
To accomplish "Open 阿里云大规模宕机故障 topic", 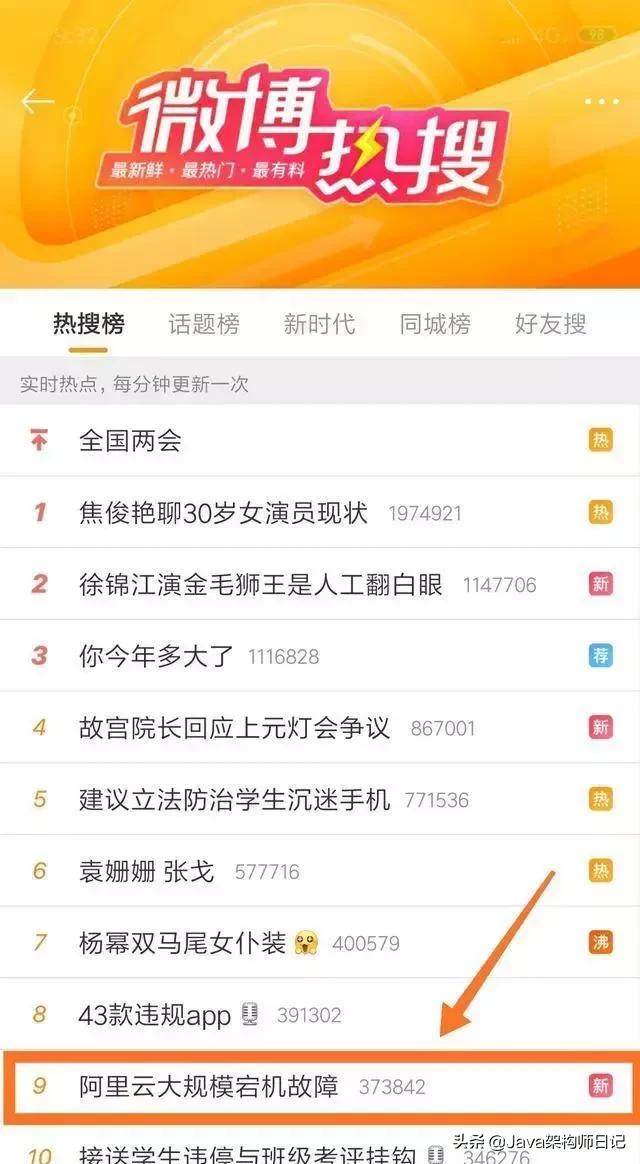I will 209,1086.
